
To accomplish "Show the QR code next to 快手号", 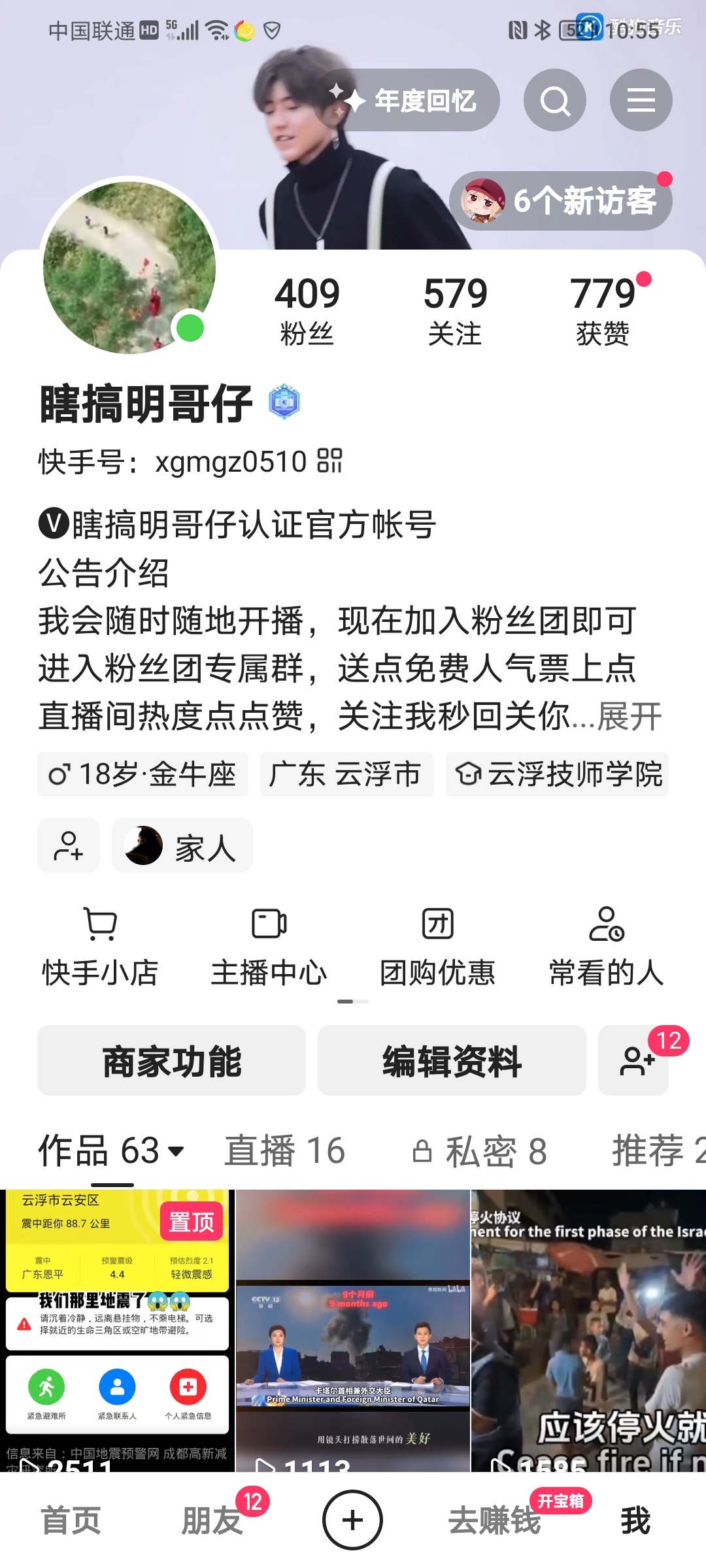I will 330,461.
